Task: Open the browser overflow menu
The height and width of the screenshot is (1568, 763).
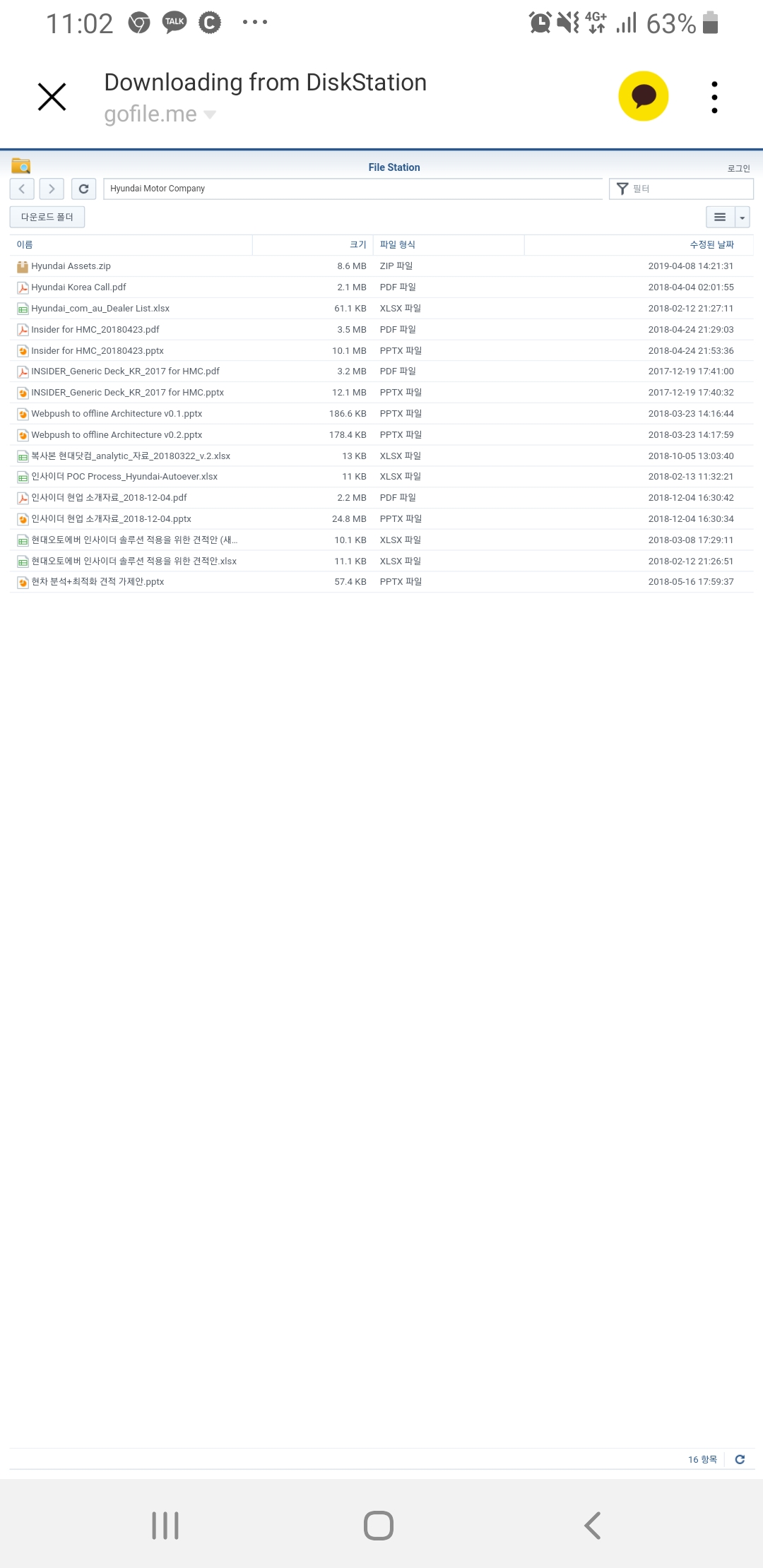Action: [714, 97]
